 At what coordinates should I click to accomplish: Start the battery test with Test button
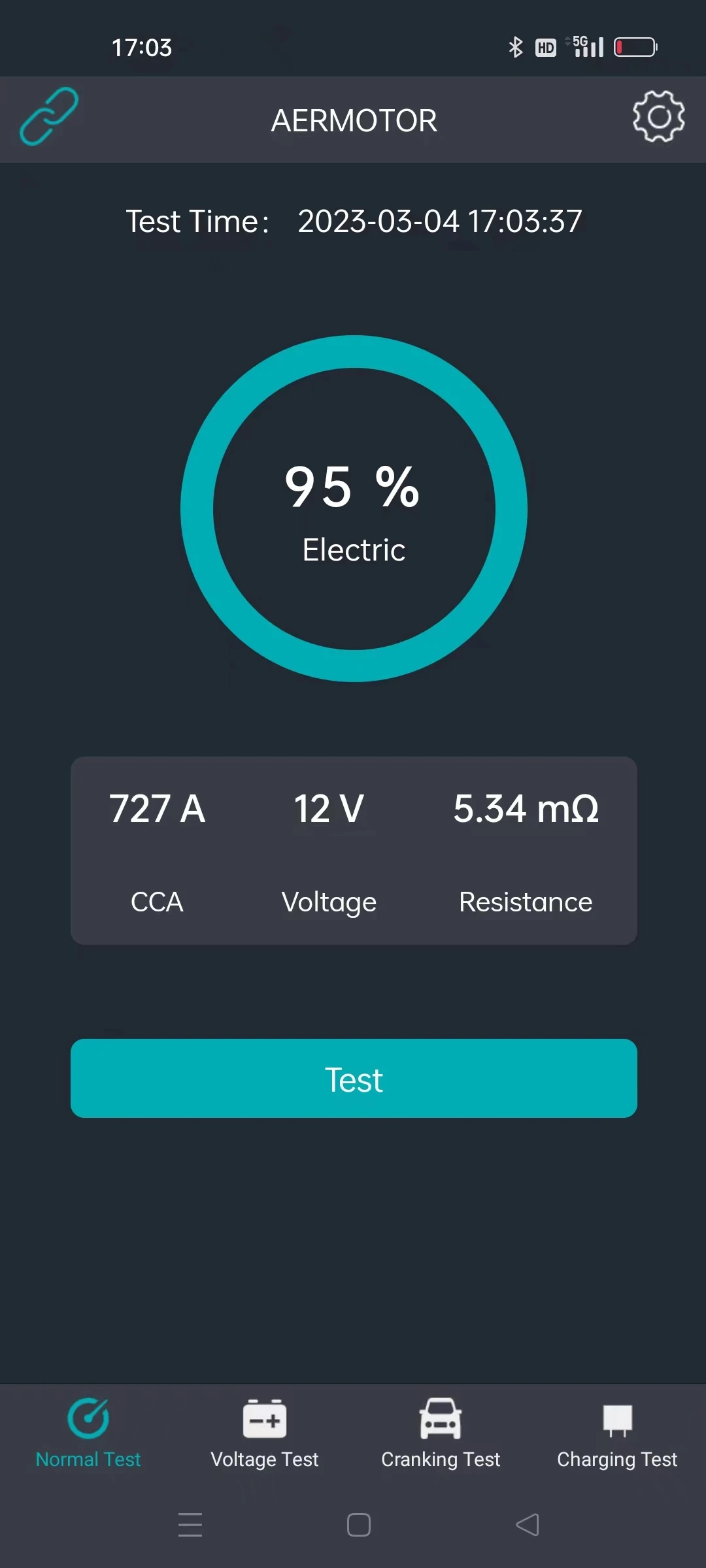point(354,1078)
